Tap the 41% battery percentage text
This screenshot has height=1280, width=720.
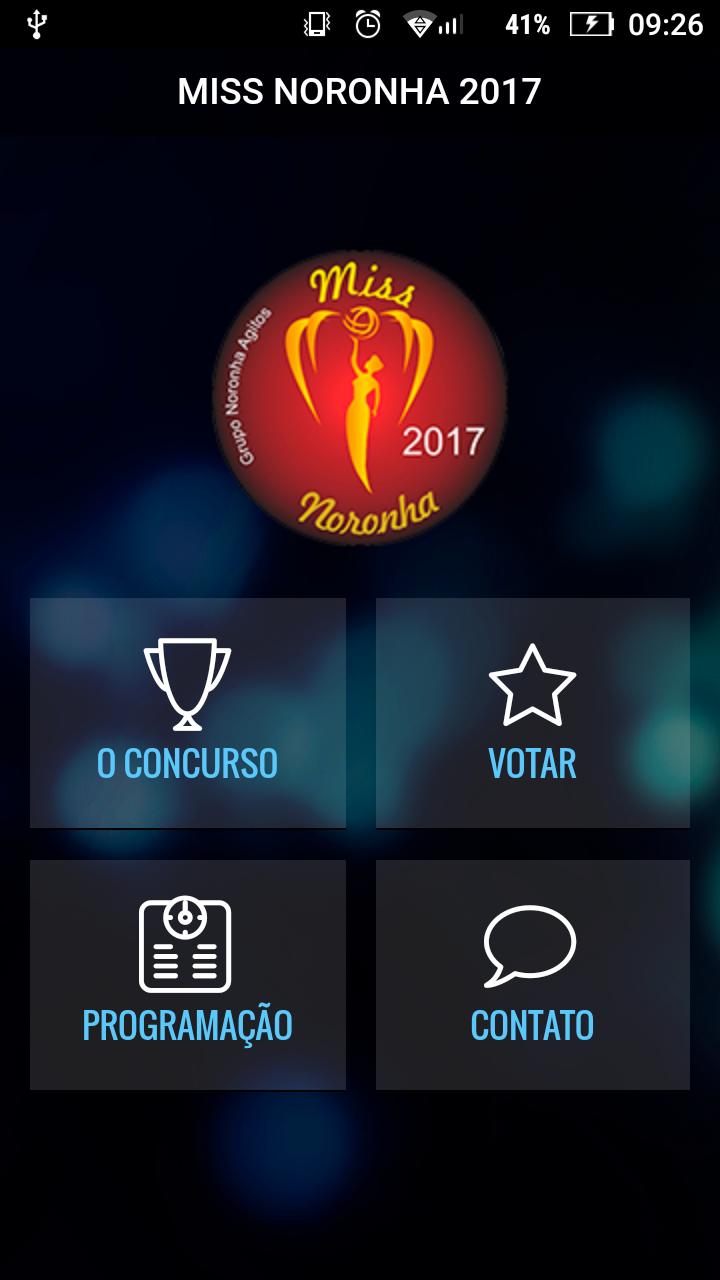(527, 24)
